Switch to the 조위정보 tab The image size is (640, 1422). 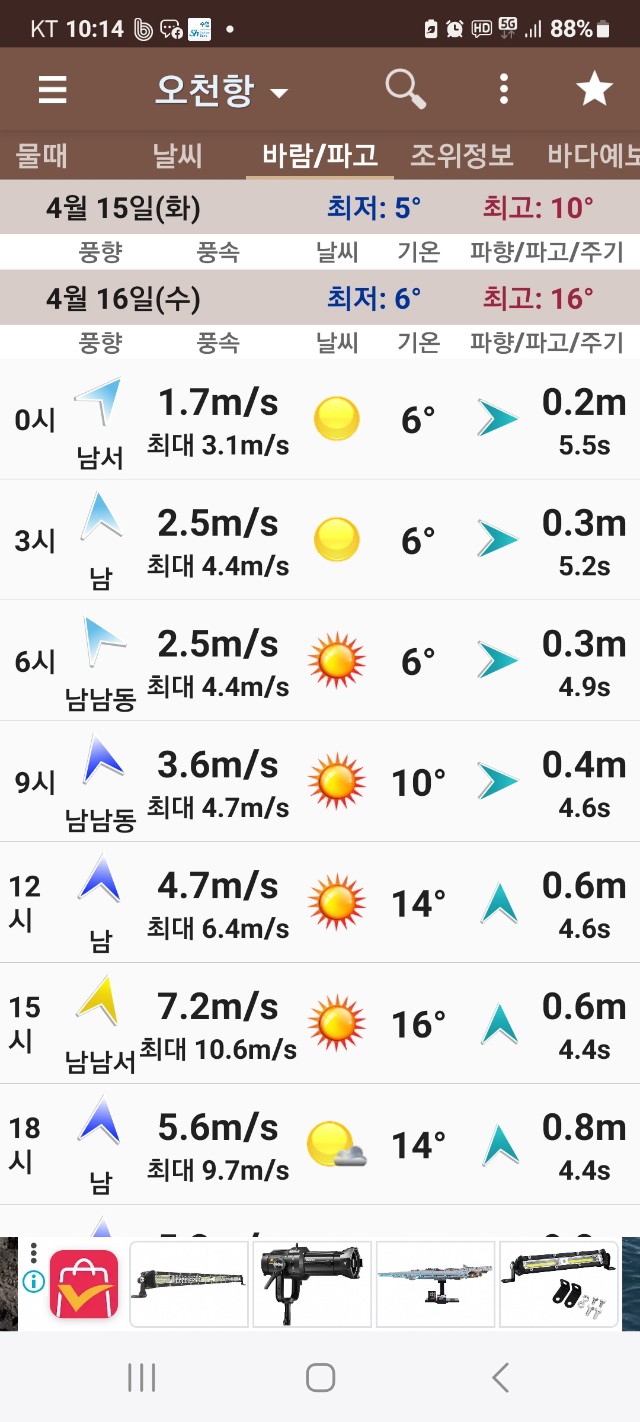tap(461, 155)
